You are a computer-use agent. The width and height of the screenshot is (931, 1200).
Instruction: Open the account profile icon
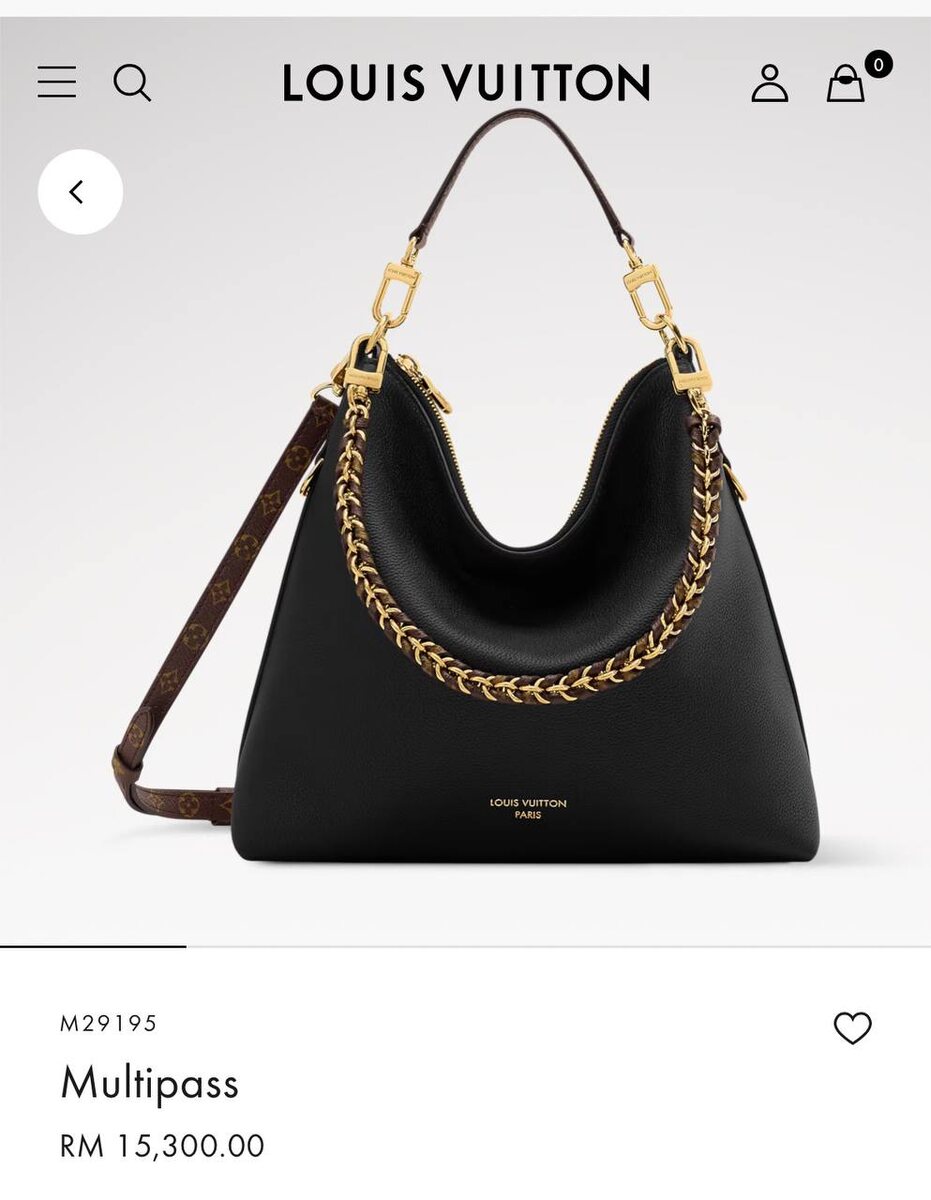(x=770, y=83)
